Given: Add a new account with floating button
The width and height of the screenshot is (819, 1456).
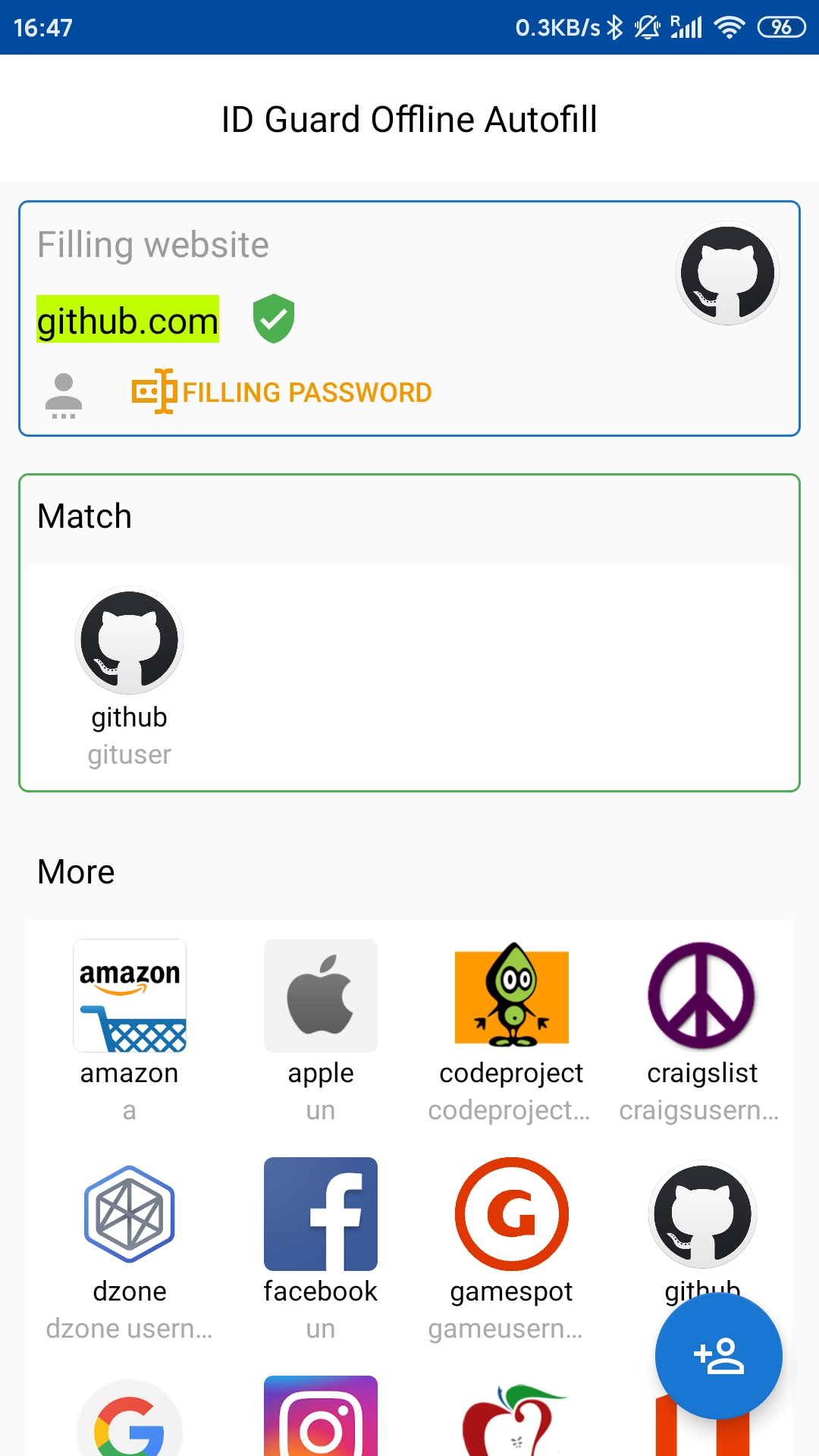Looking at the screenshot, I should click(718, 1356).
